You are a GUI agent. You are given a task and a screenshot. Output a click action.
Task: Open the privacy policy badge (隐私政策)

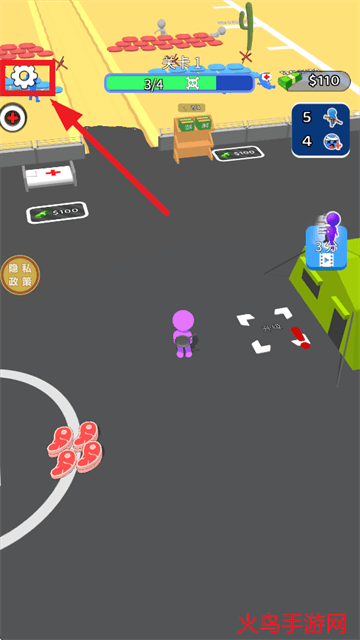(20, 275)
